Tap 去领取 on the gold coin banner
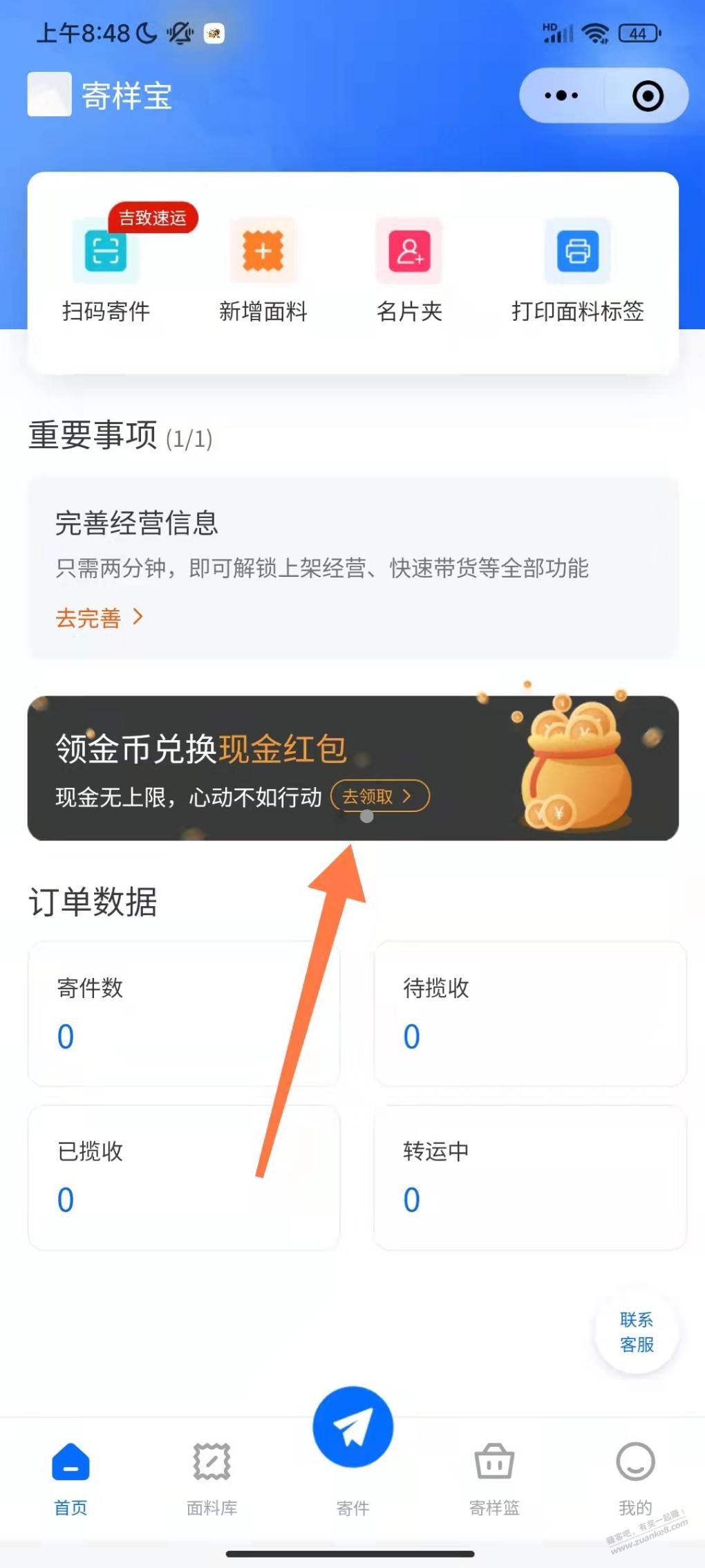Viewport: 705px width, 1568px height. coord(380,797)
